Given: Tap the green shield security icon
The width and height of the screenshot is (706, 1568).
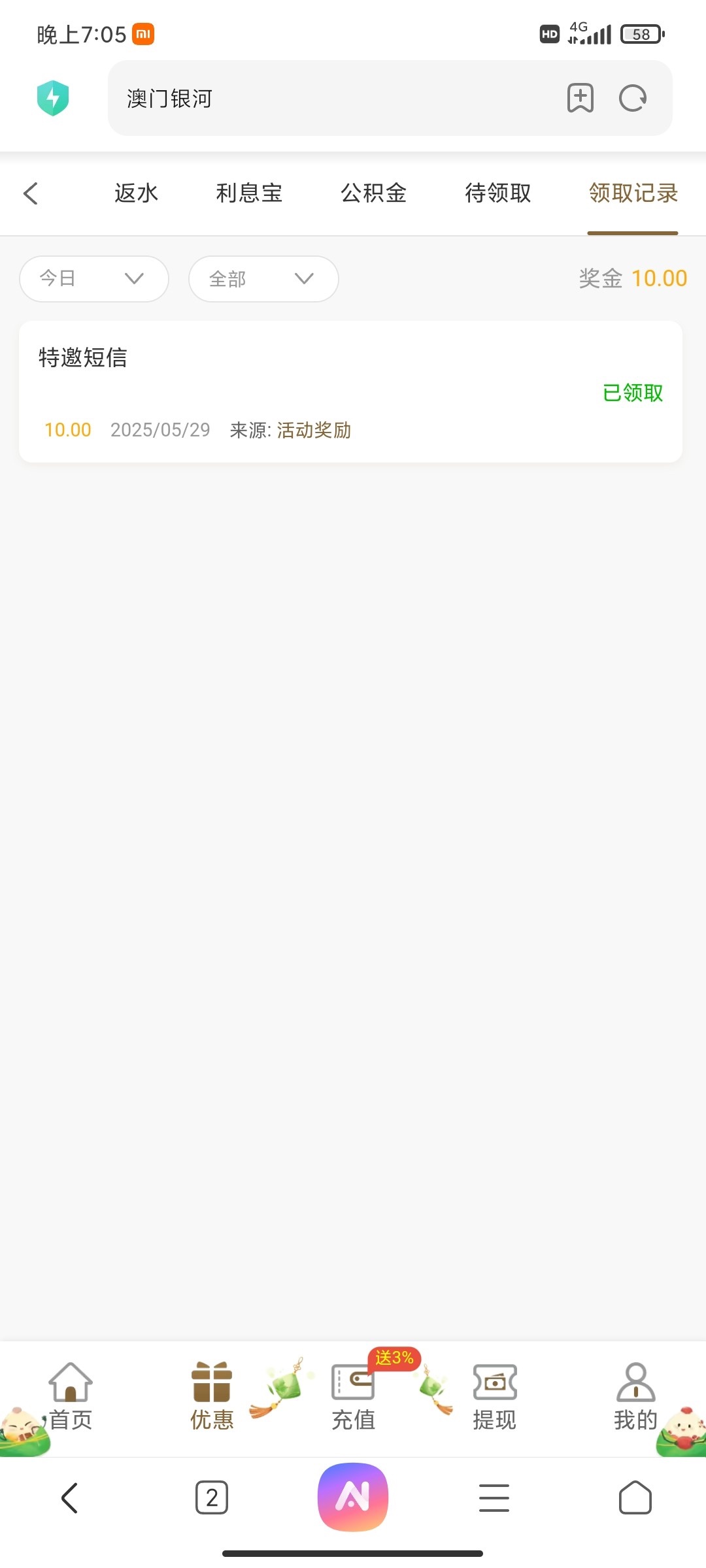Looking at the screenshot, I should pyautogui.click(x=53, y=97).
